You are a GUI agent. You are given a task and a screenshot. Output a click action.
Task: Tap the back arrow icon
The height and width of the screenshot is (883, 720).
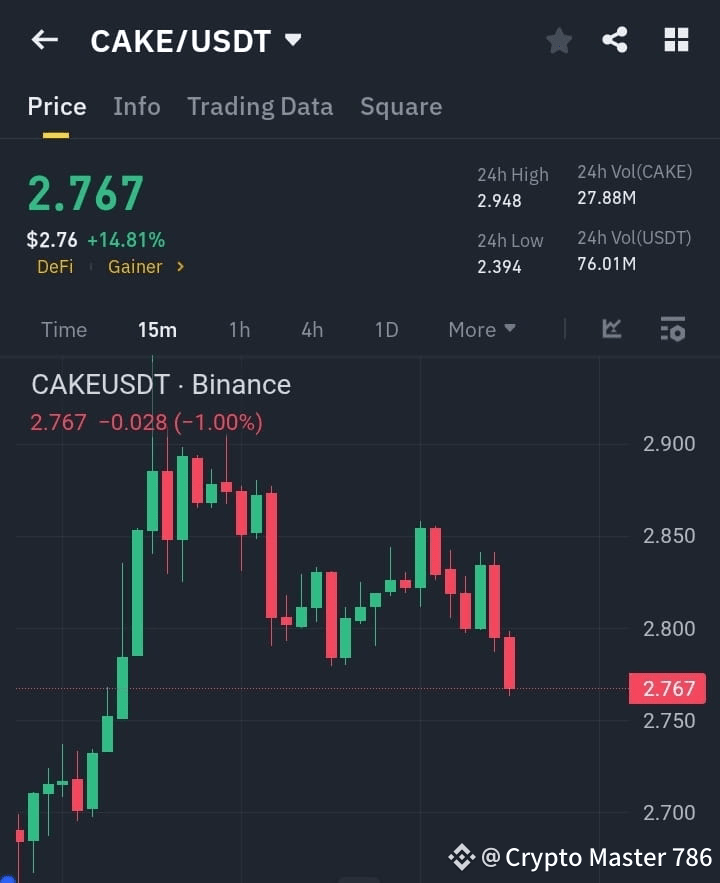(42, 40)
